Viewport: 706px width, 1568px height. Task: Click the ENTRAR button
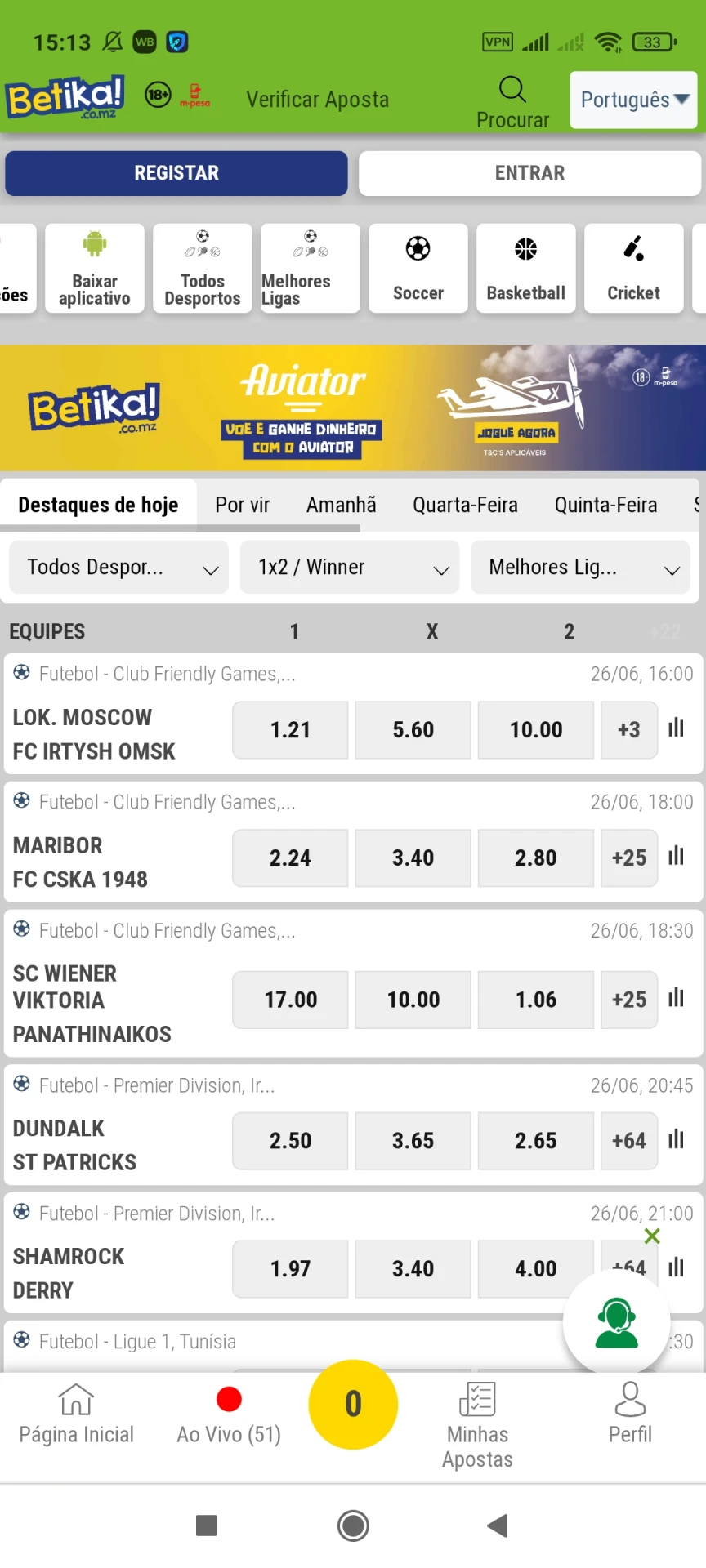[529, 172]
